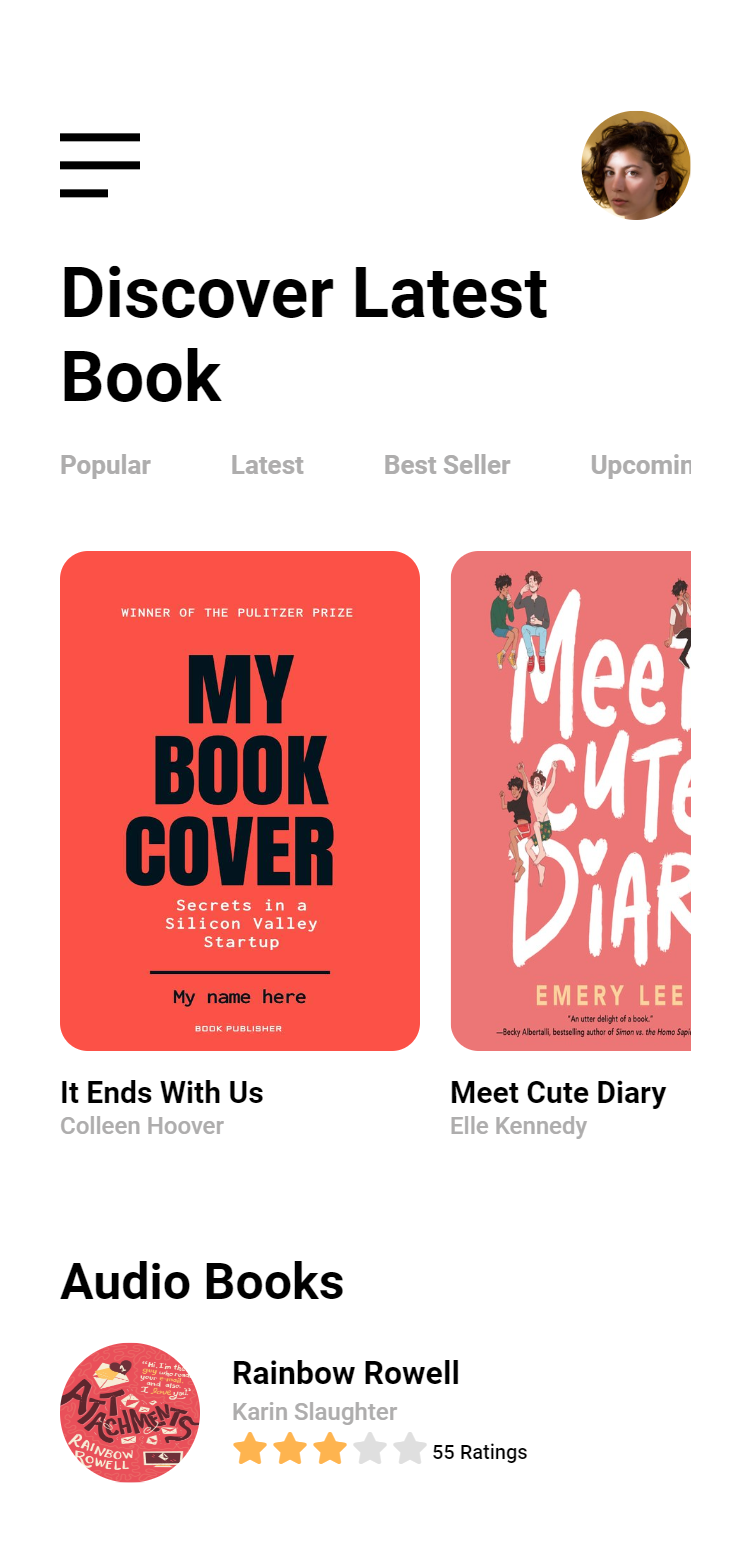Viewport: 750px width, 1542px height.
Task: Open the profile avatar
Action: 636,165
